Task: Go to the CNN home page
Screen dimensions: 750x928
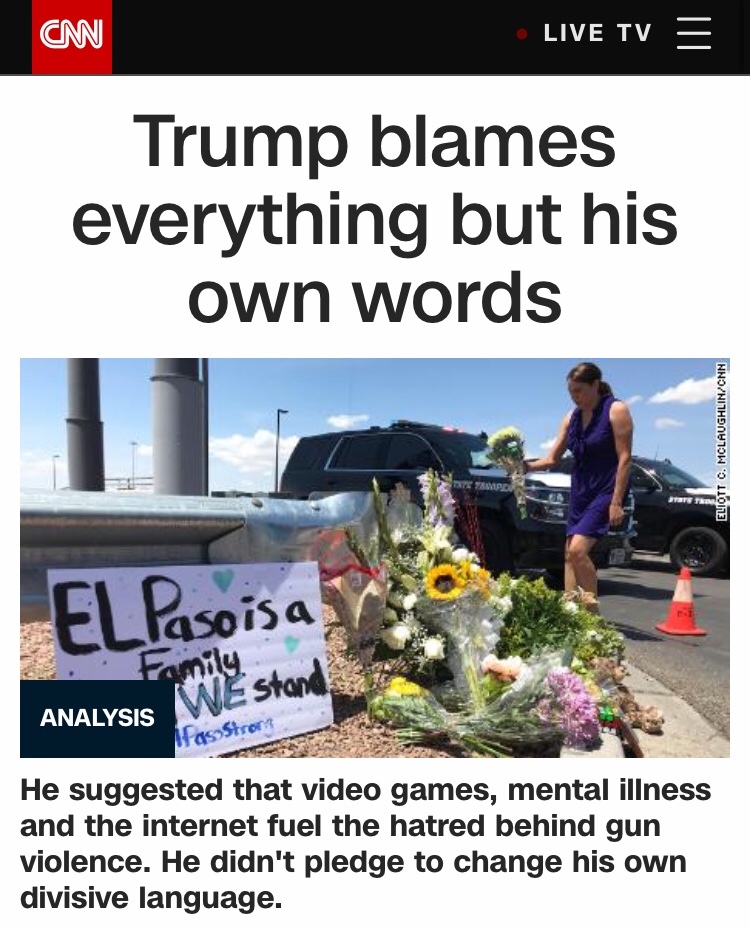Action: click(72, 37)
